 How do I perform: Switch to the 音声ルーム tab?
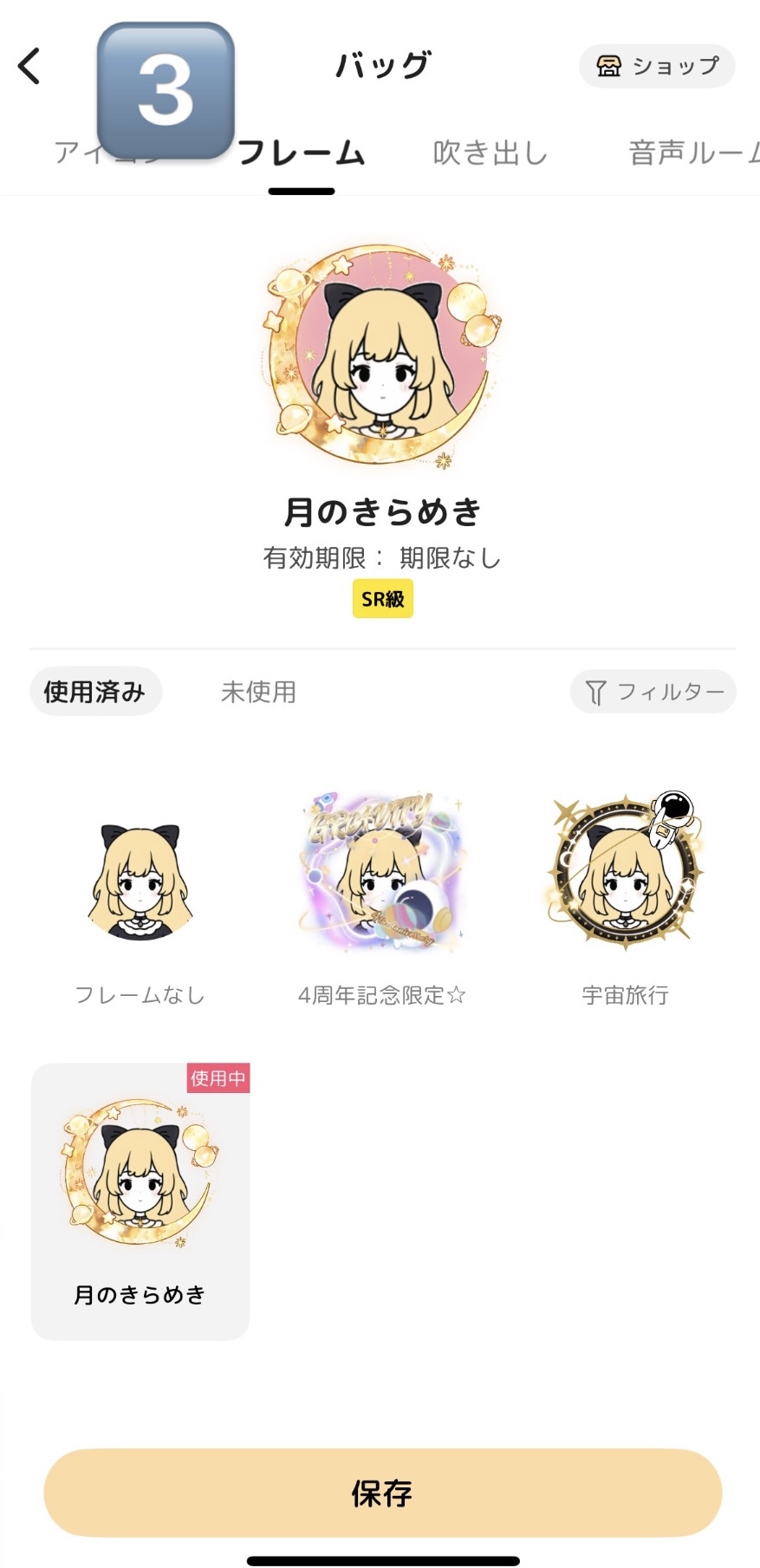point(693,153)
